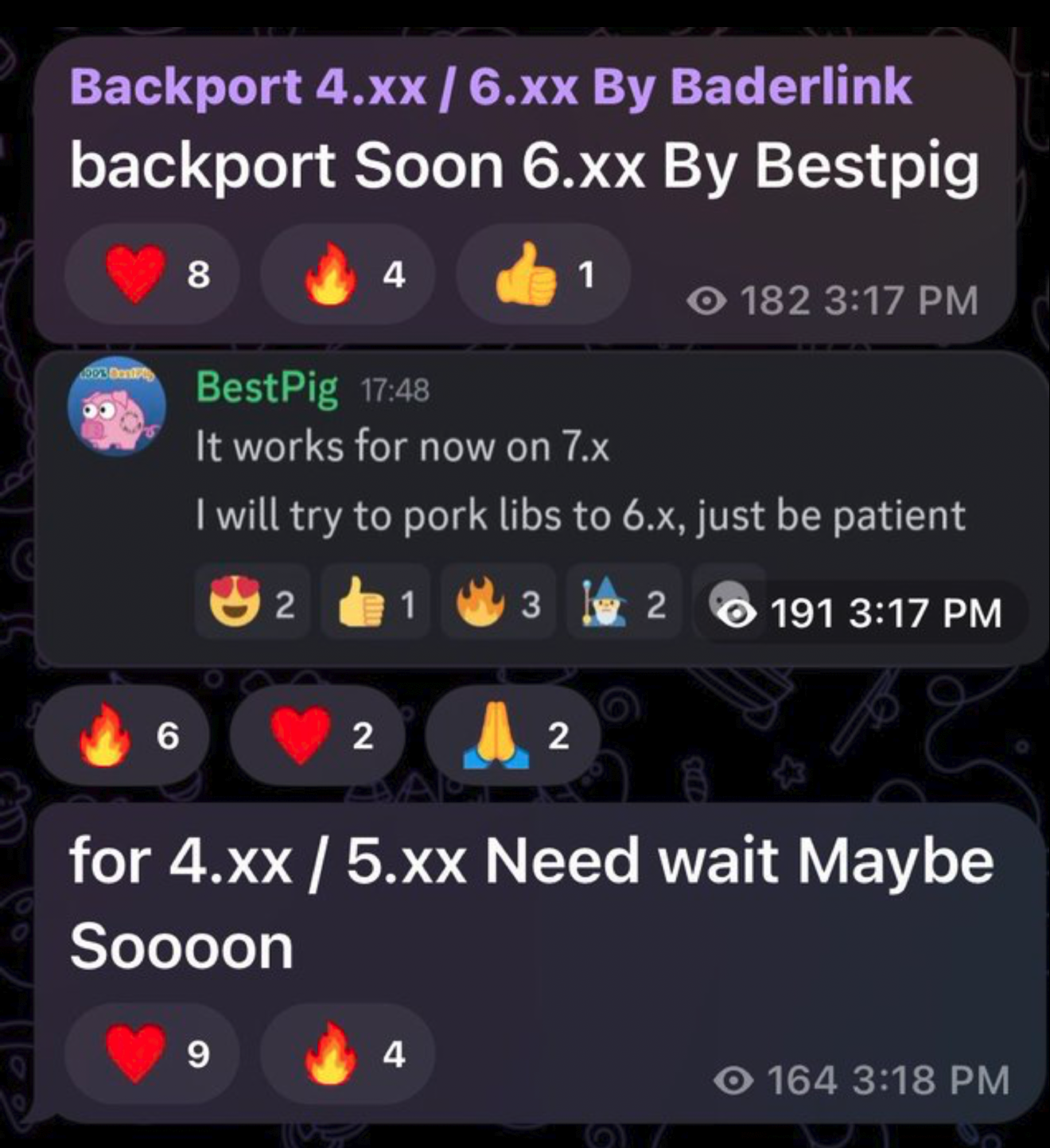Image resolution: width=1050 pixels, height=1148 pixels.
Task: Tap the praying hands reaction under the image
Action: click(512, 735)
